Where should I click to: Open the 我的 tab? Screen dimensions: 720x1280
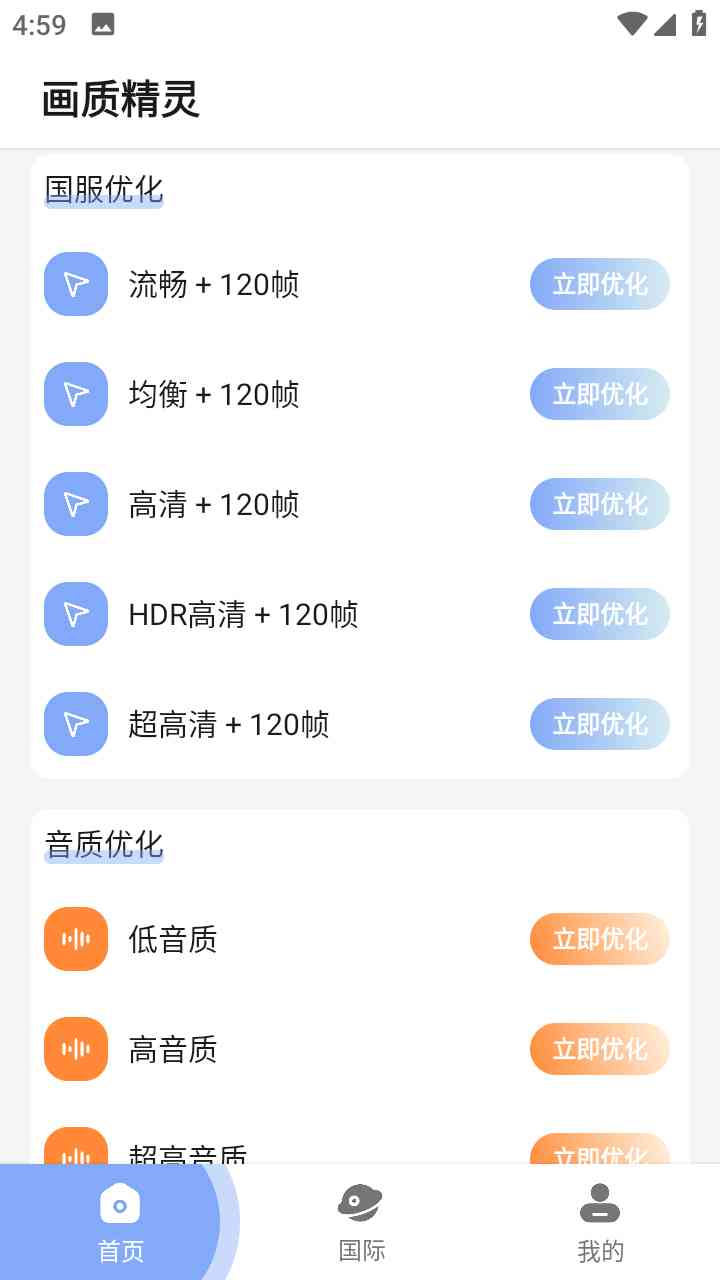600,1222
